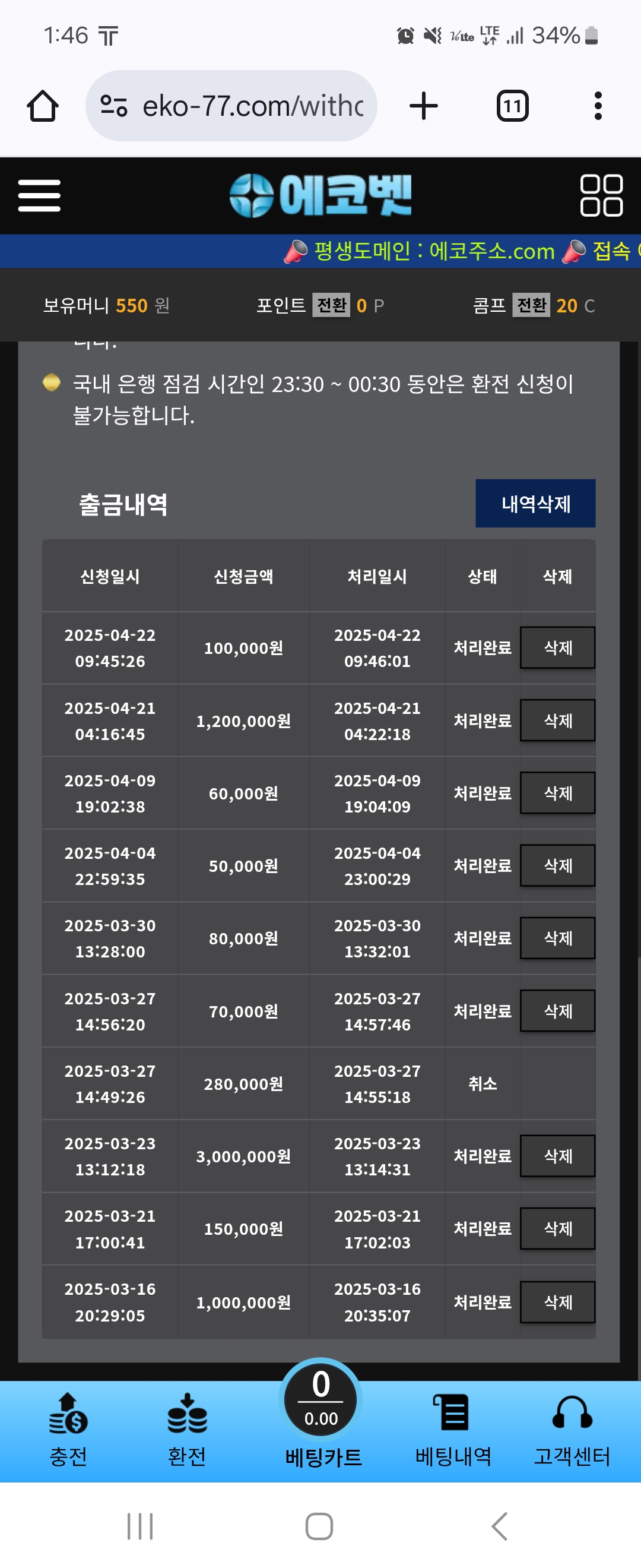Switch to the 베팅내역 tab

coord(453,1430)
